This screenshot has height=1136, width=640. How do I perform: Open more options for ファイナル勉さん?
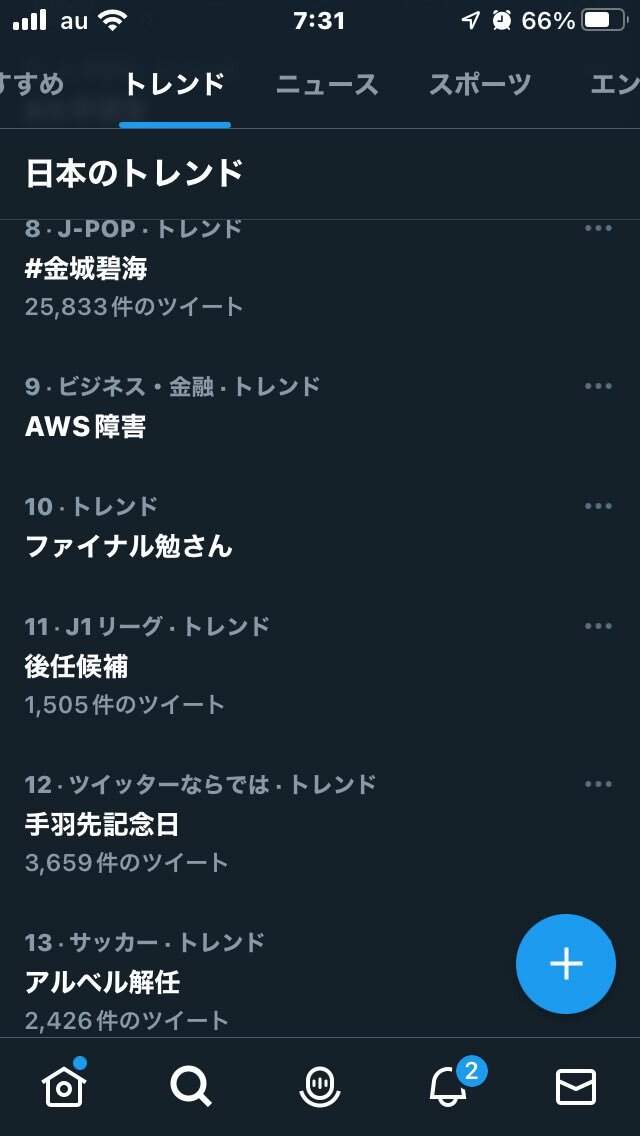point(598,506)
